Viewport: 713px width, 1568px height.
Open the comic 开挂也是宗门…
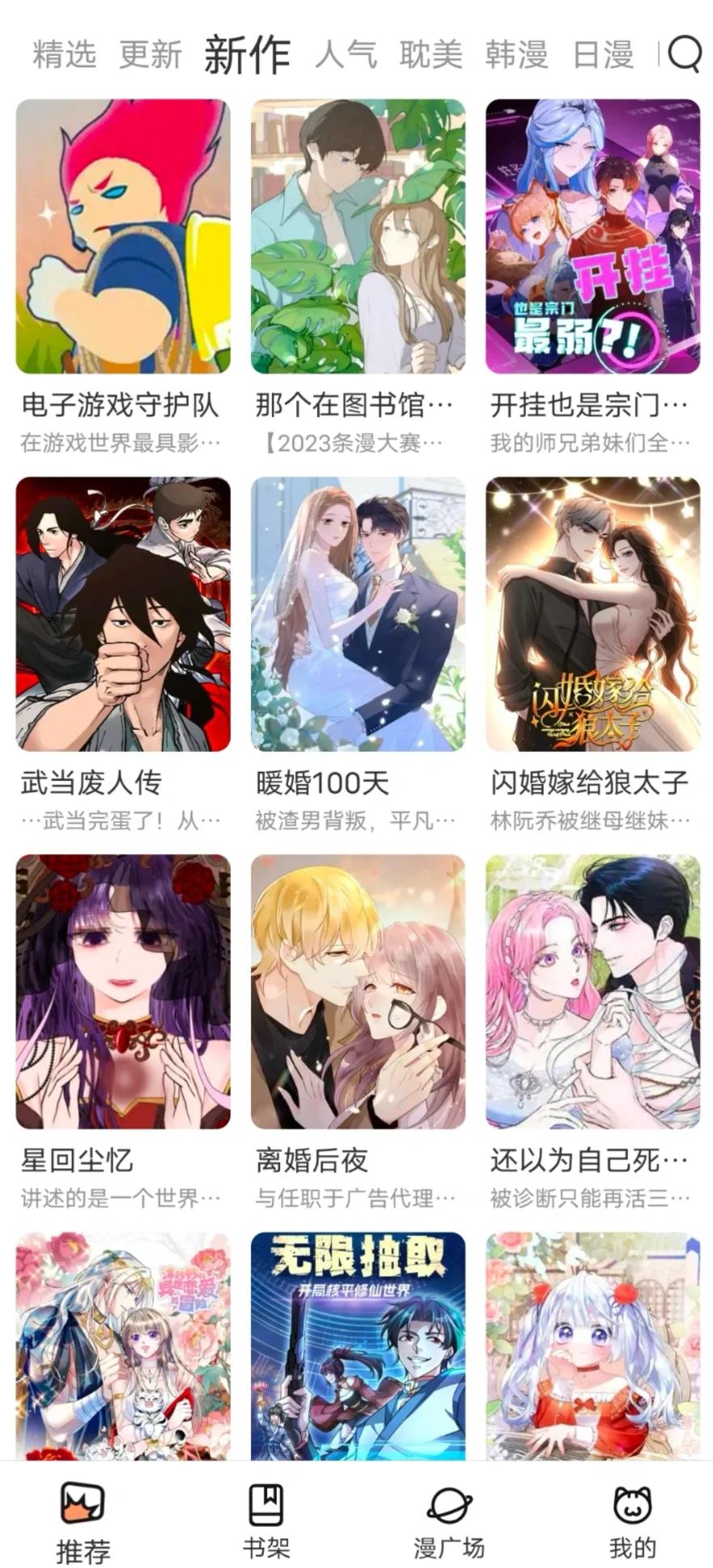pos(592,236)
